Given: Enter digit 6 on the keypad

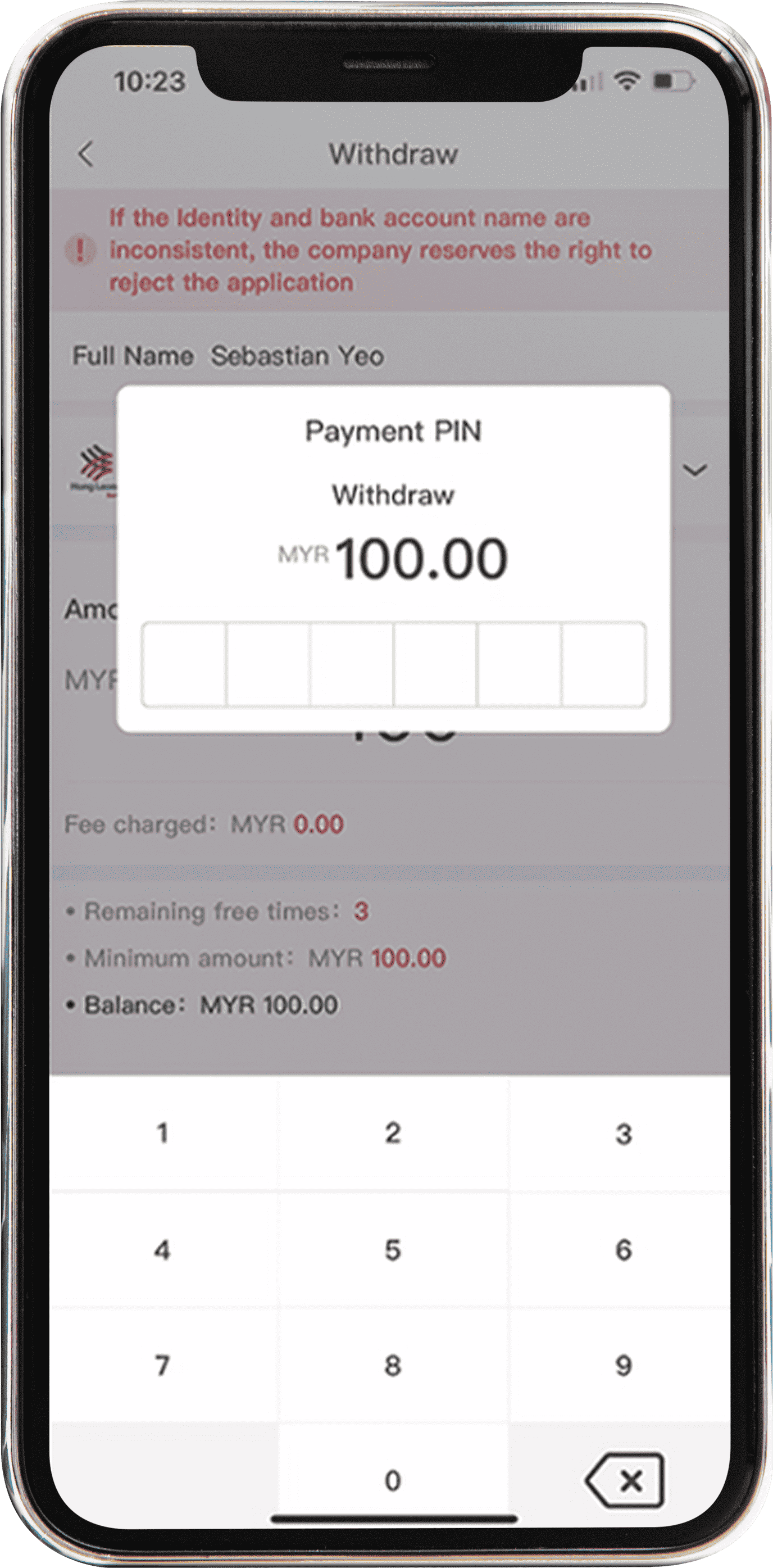Looking at the screenshot, I should [623, 1250].
